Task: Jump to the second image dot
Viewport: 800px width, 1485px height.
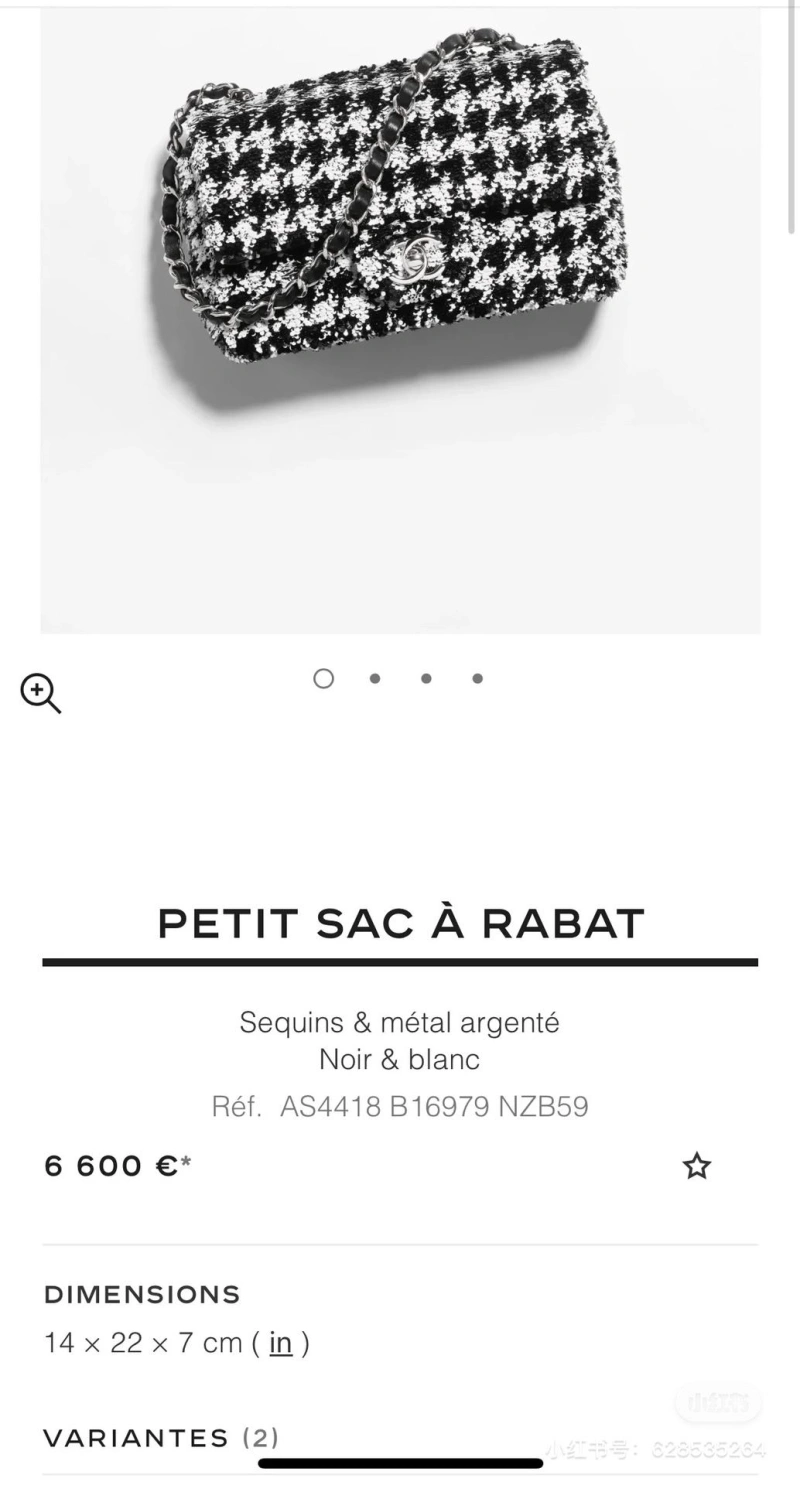Action: point(375,678)
